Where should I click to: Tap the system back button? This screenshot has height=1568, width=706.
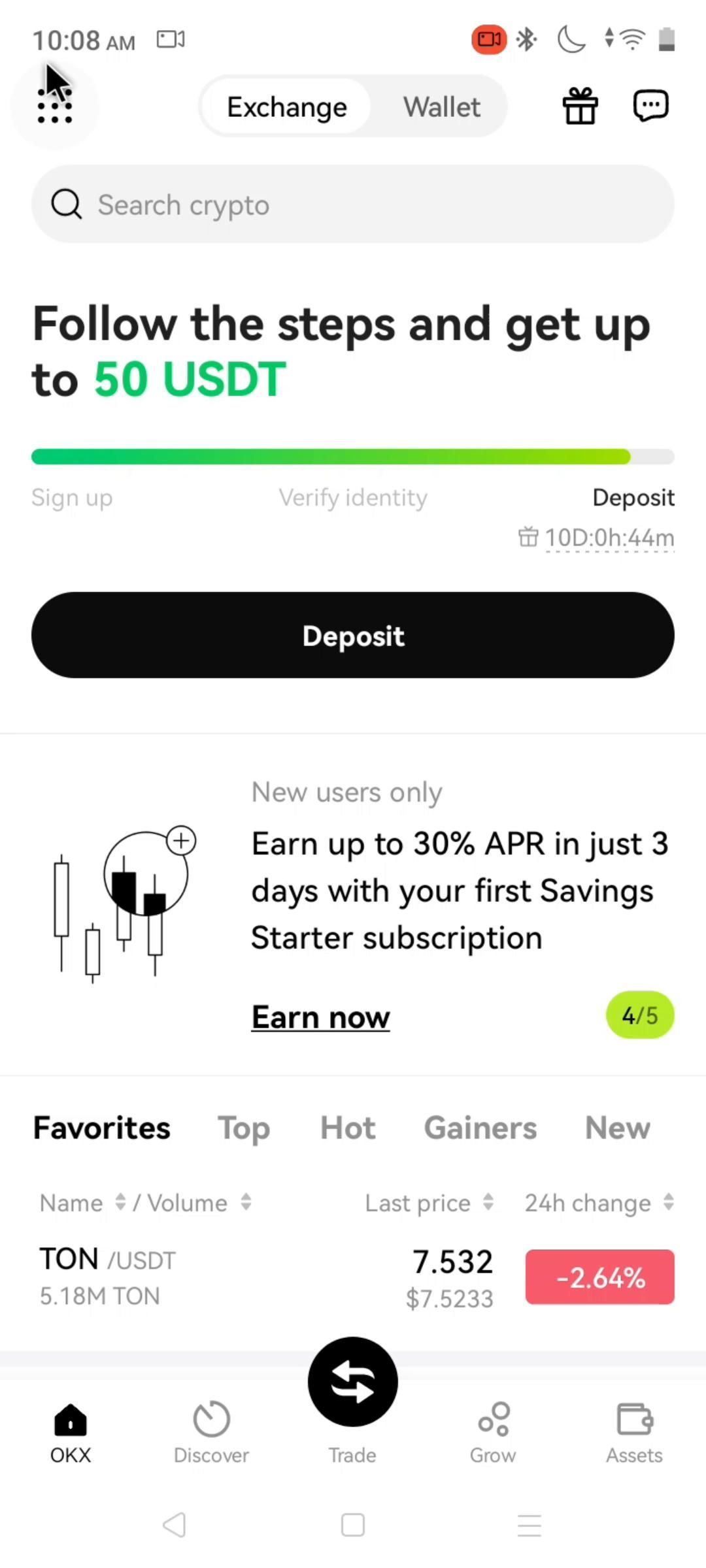click(175, 1526)
